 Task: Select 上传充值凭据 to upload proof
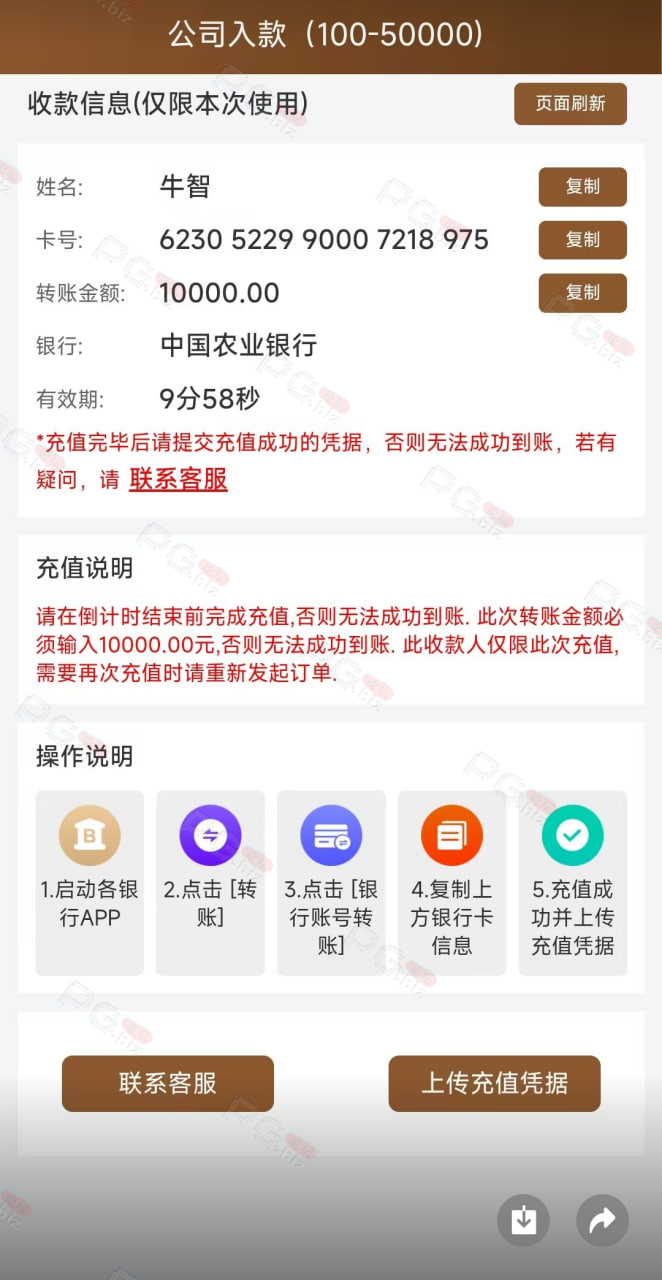(494, 1084)
